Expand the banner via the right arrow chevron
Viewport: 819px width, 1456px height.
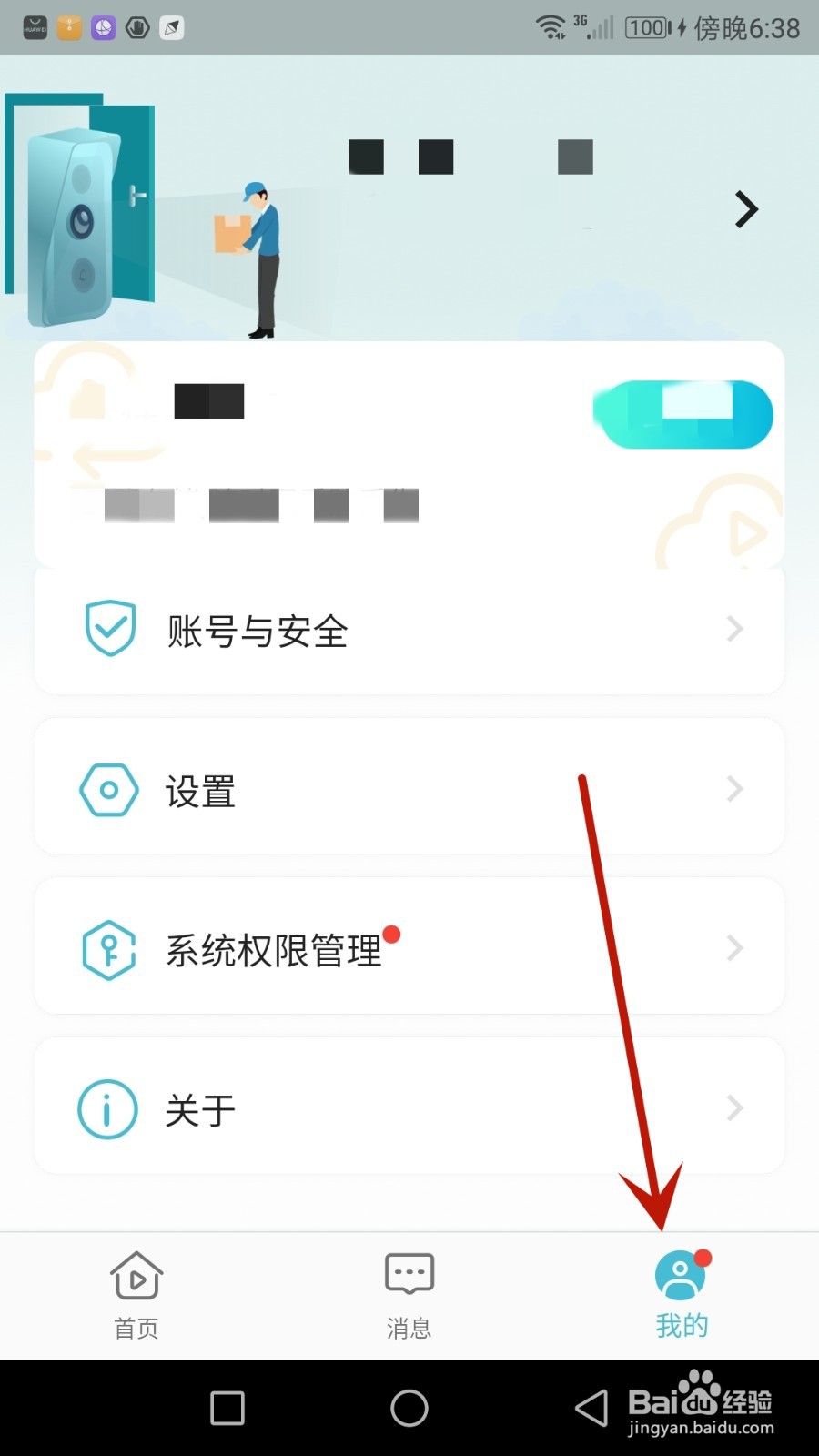pos(746,209)
